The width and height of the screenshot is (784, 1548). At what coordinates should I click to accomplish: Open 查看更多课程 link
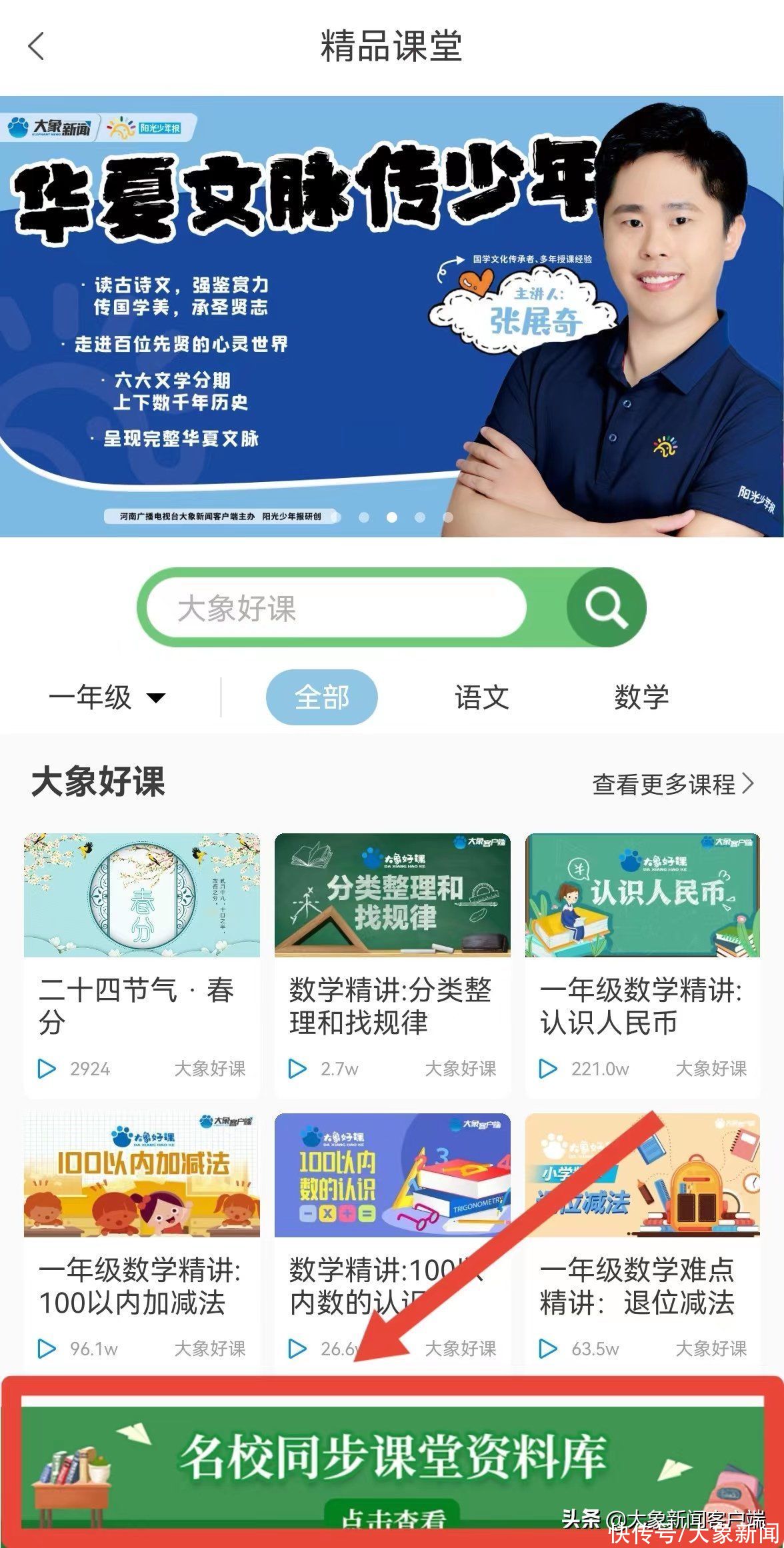click(x=673, y=784)
